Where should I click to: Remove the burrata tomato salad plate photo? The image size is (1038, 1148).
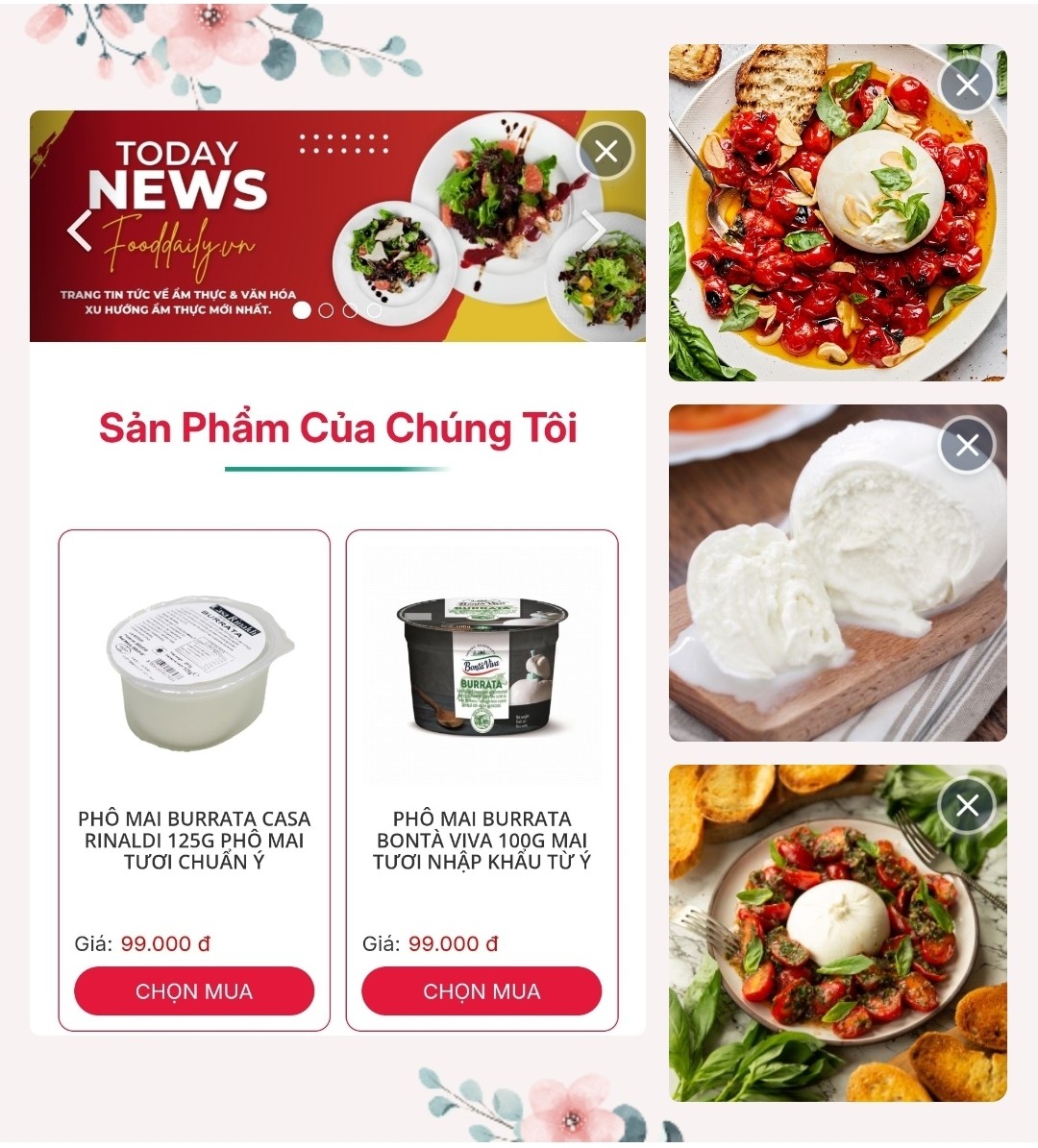967,805
